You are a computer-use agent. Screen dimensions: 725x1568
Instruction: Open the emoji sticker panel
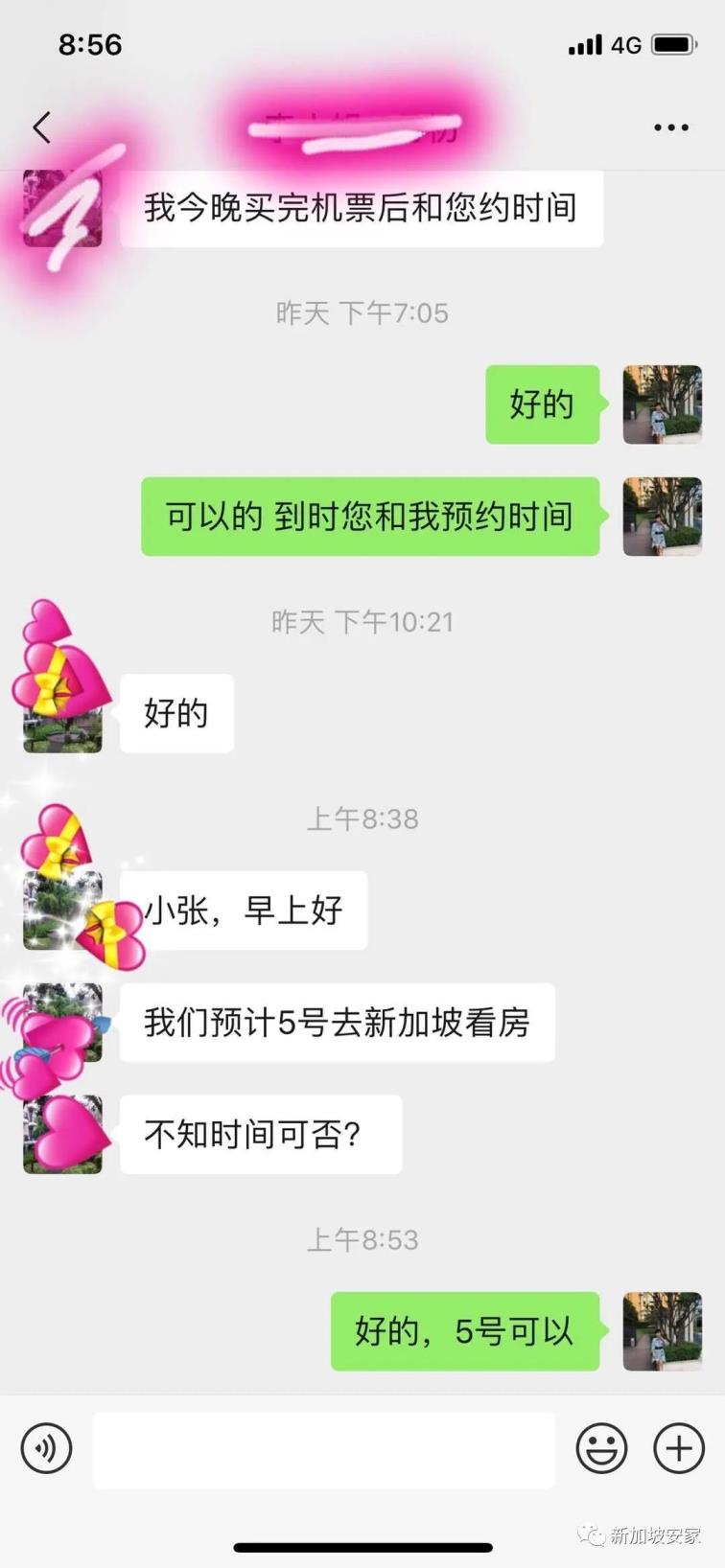(601, 1447)
